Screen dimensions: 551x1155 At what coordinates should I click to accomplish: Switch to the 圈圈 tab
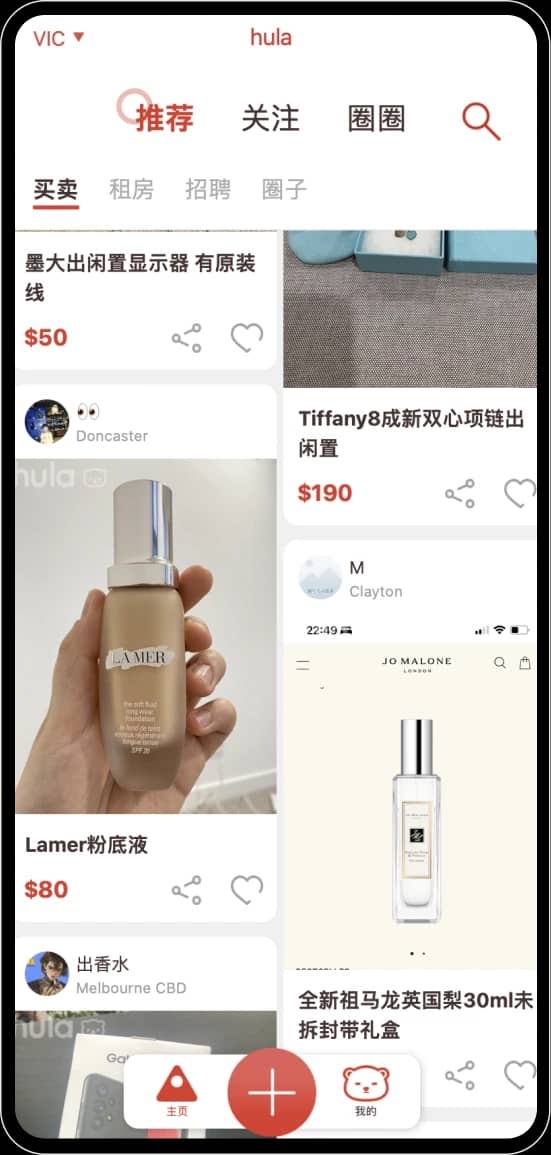[x=376, y=119]
